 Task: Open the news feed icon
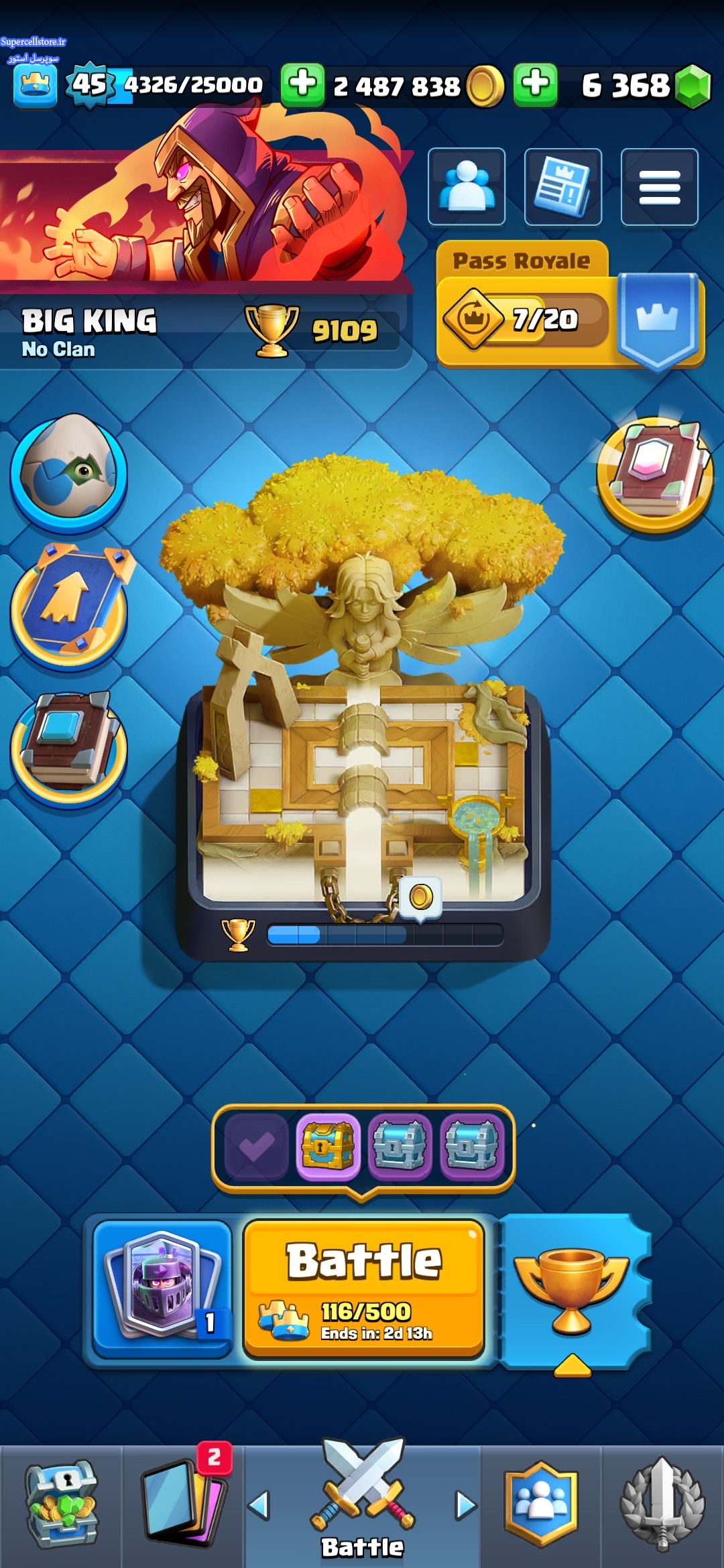tap(563, 186)
